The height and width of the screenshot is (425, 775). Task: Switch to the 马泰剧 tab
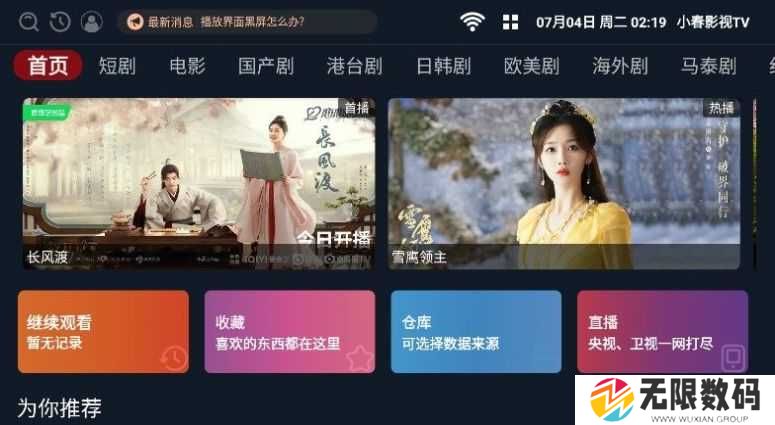708,66
